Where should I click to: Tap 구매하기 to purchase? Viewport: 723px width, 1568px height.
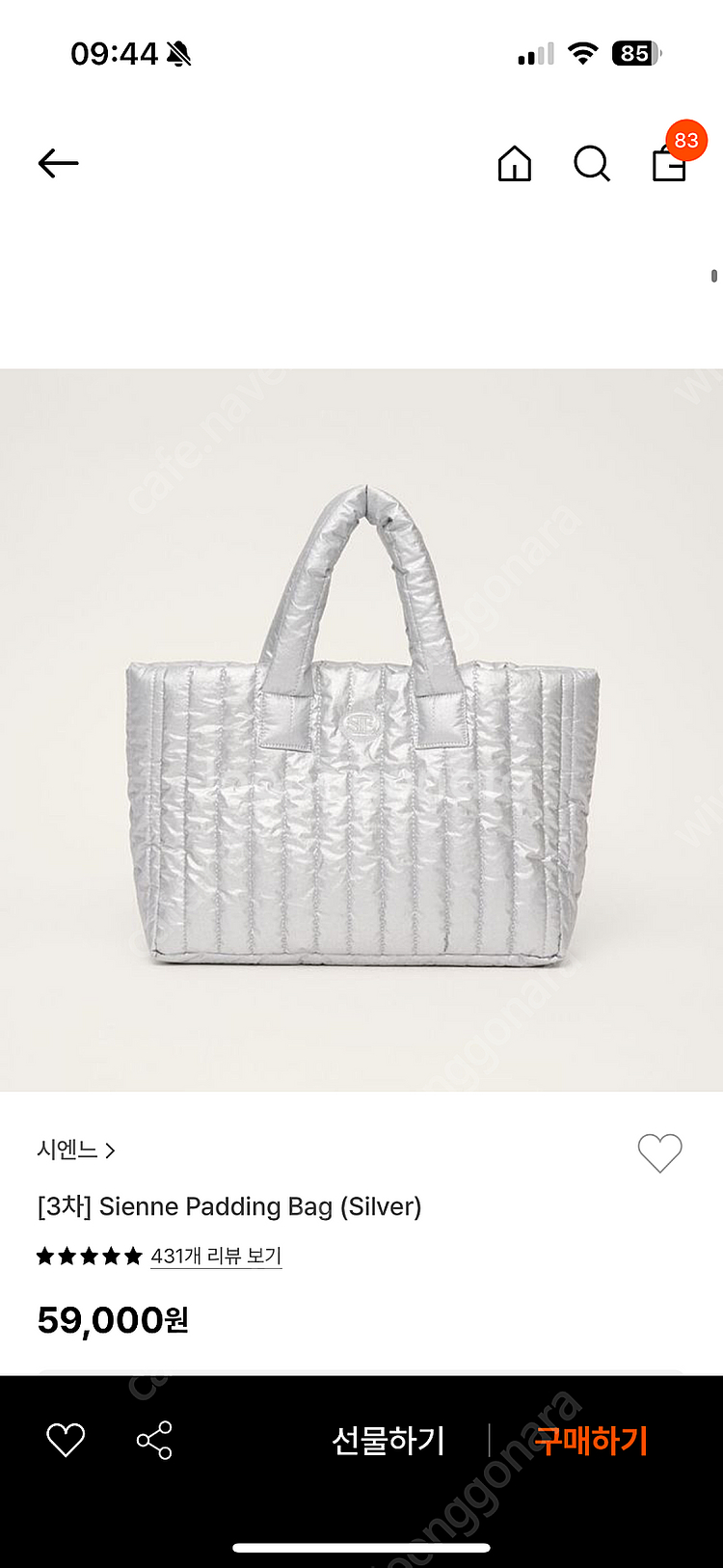click(x=591, y=1441)
